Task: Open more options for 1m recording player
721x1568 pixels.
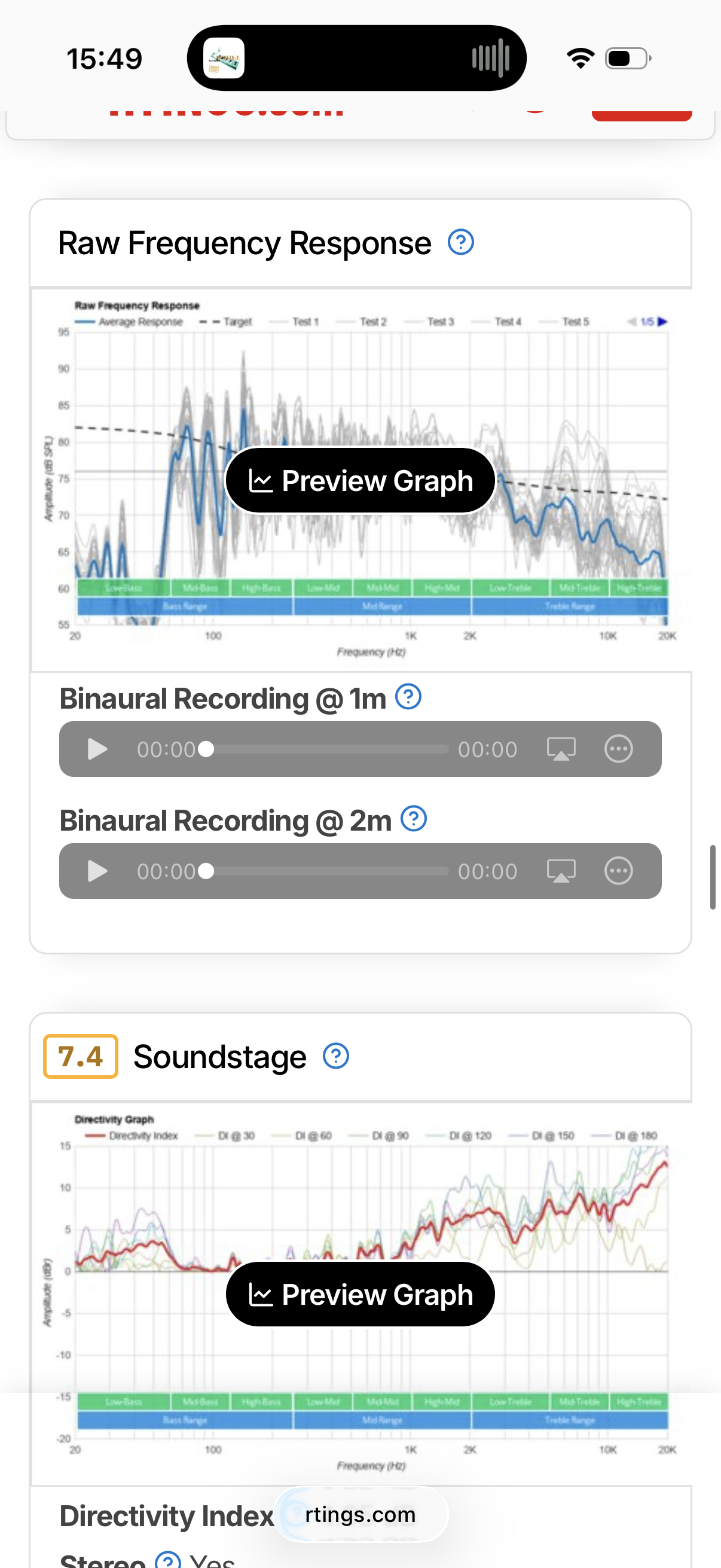Action: tap(618, 749)
